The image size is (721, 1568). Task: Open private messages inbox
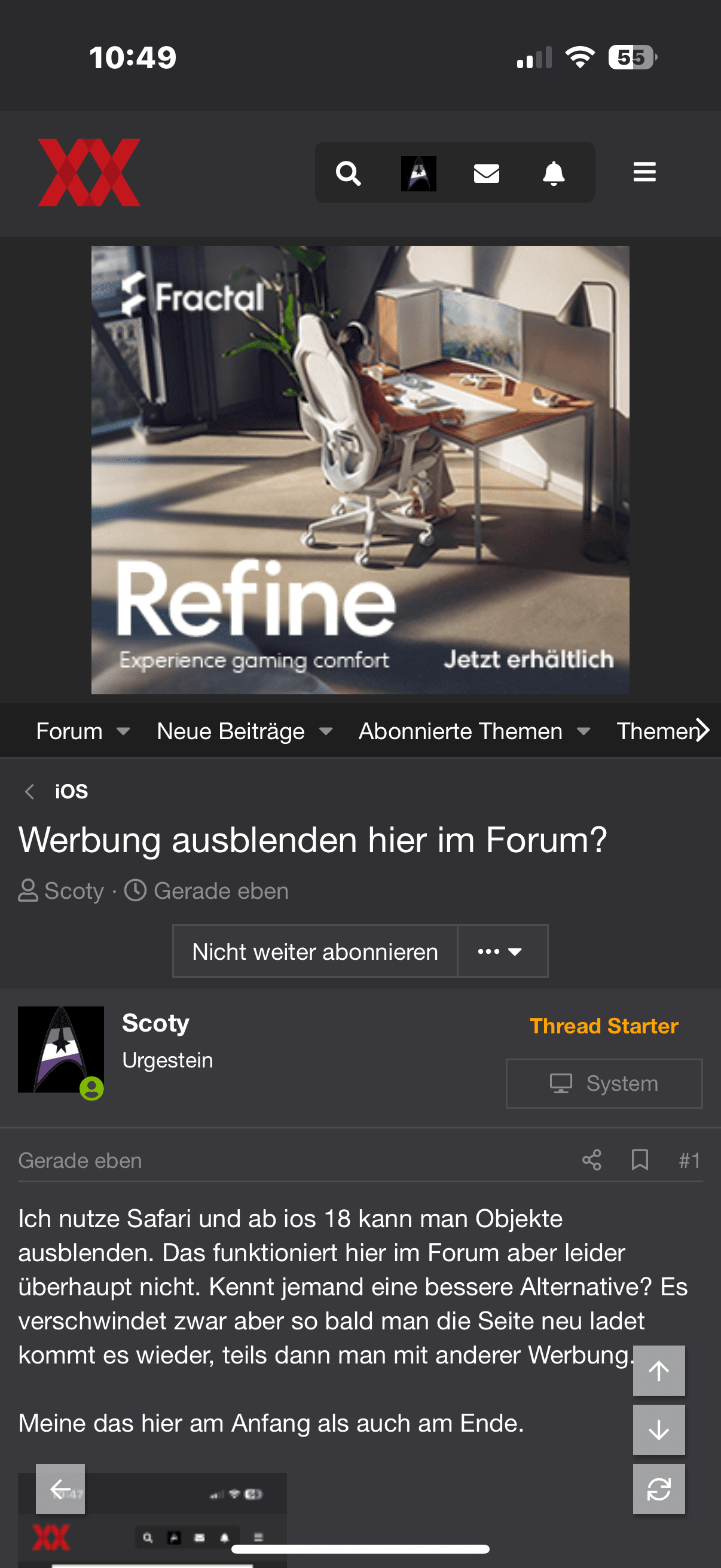pos(486,173)
